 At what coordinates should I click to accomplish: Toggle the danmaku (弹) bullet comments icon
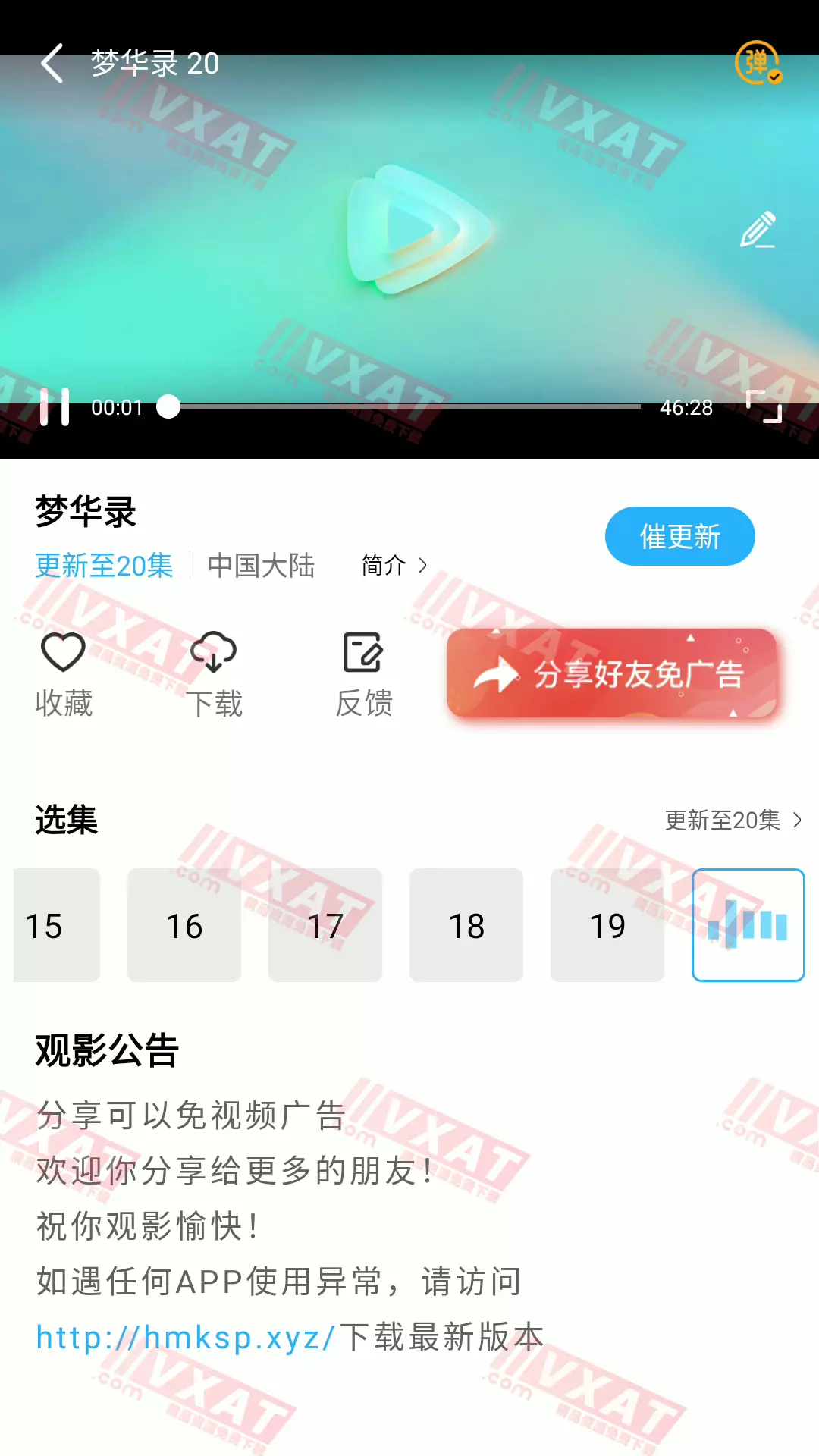(758, 63)
